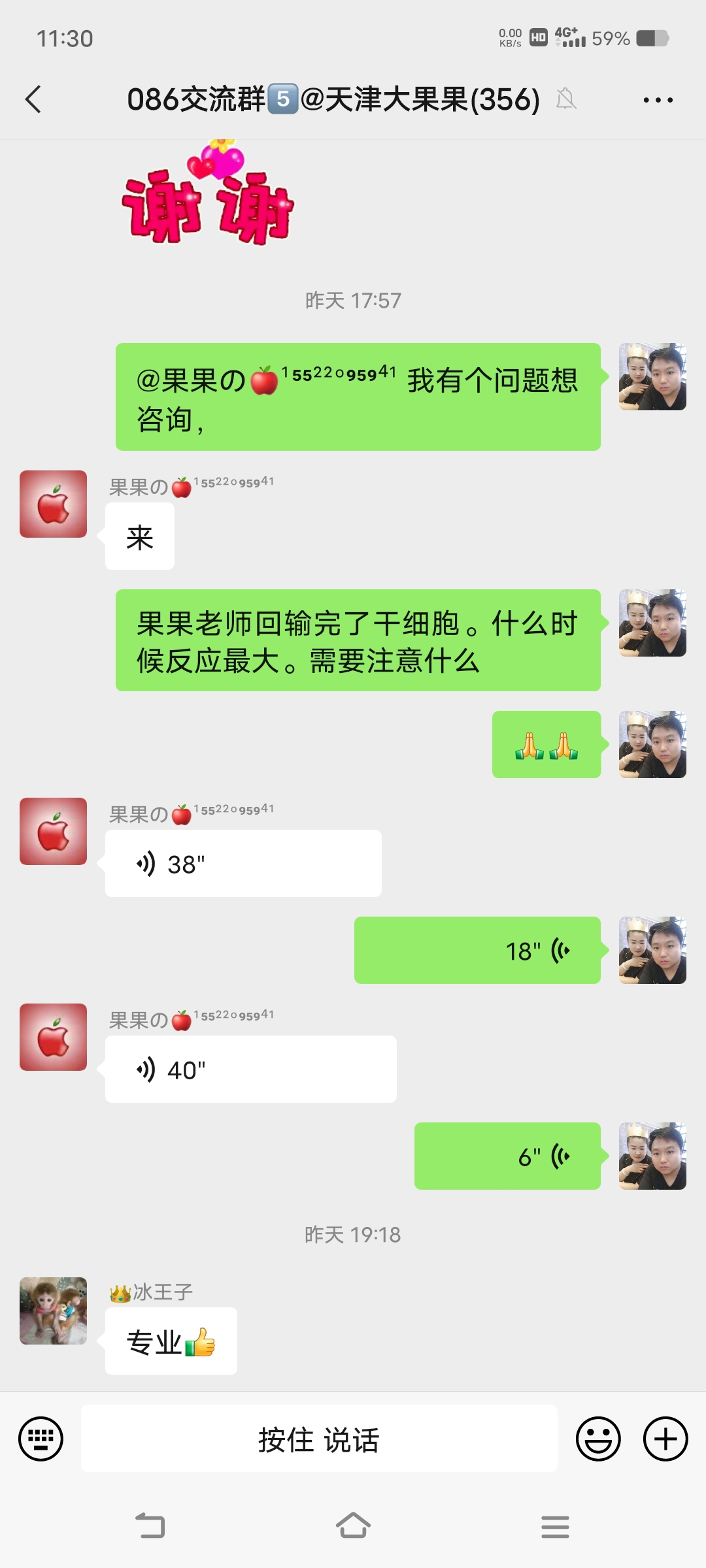Play the 40-second voice message

coord(250,1070)
